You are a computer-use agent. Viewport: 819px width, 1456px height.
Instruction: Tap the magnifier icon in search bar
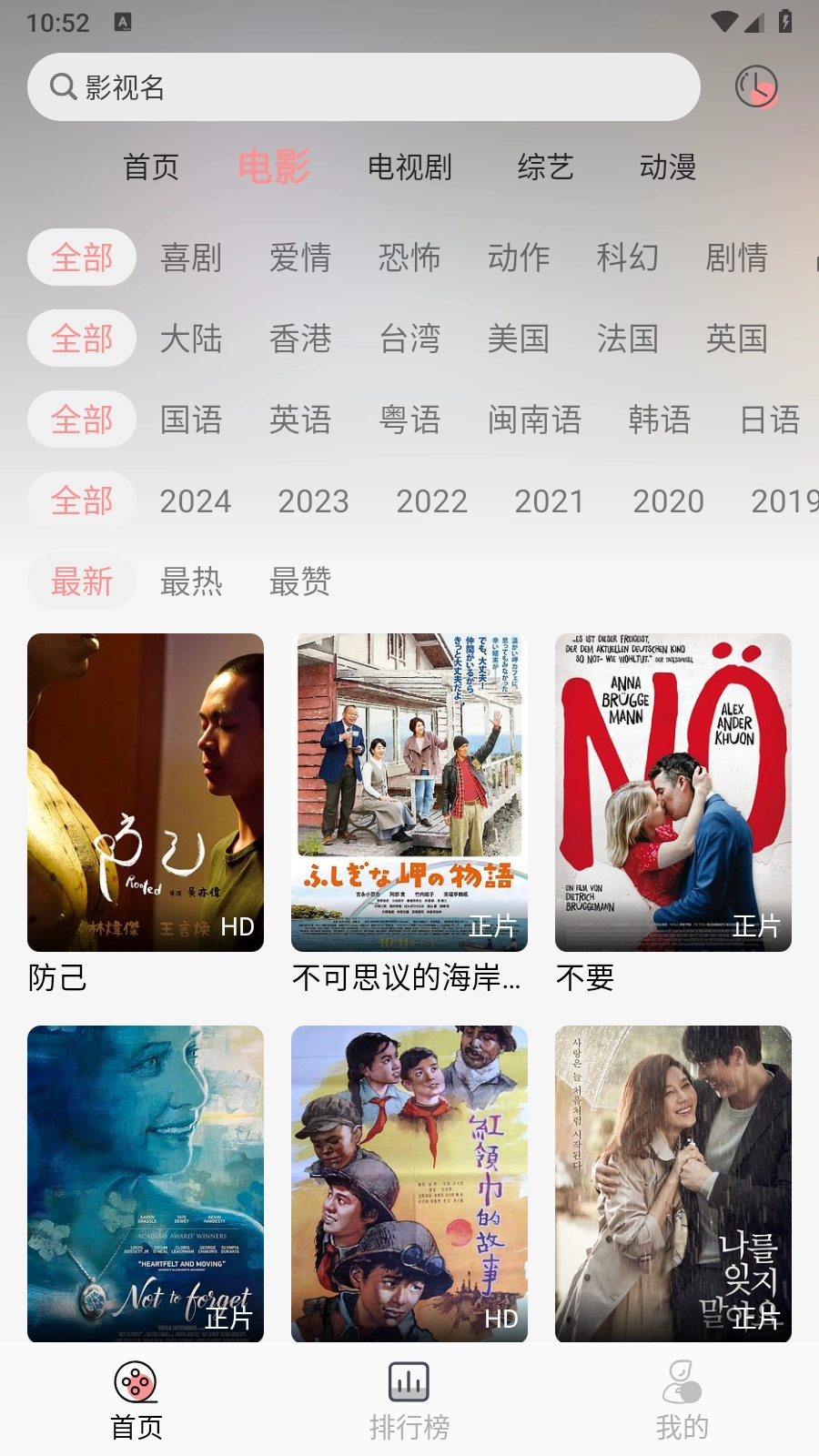[x=62, y=86]
